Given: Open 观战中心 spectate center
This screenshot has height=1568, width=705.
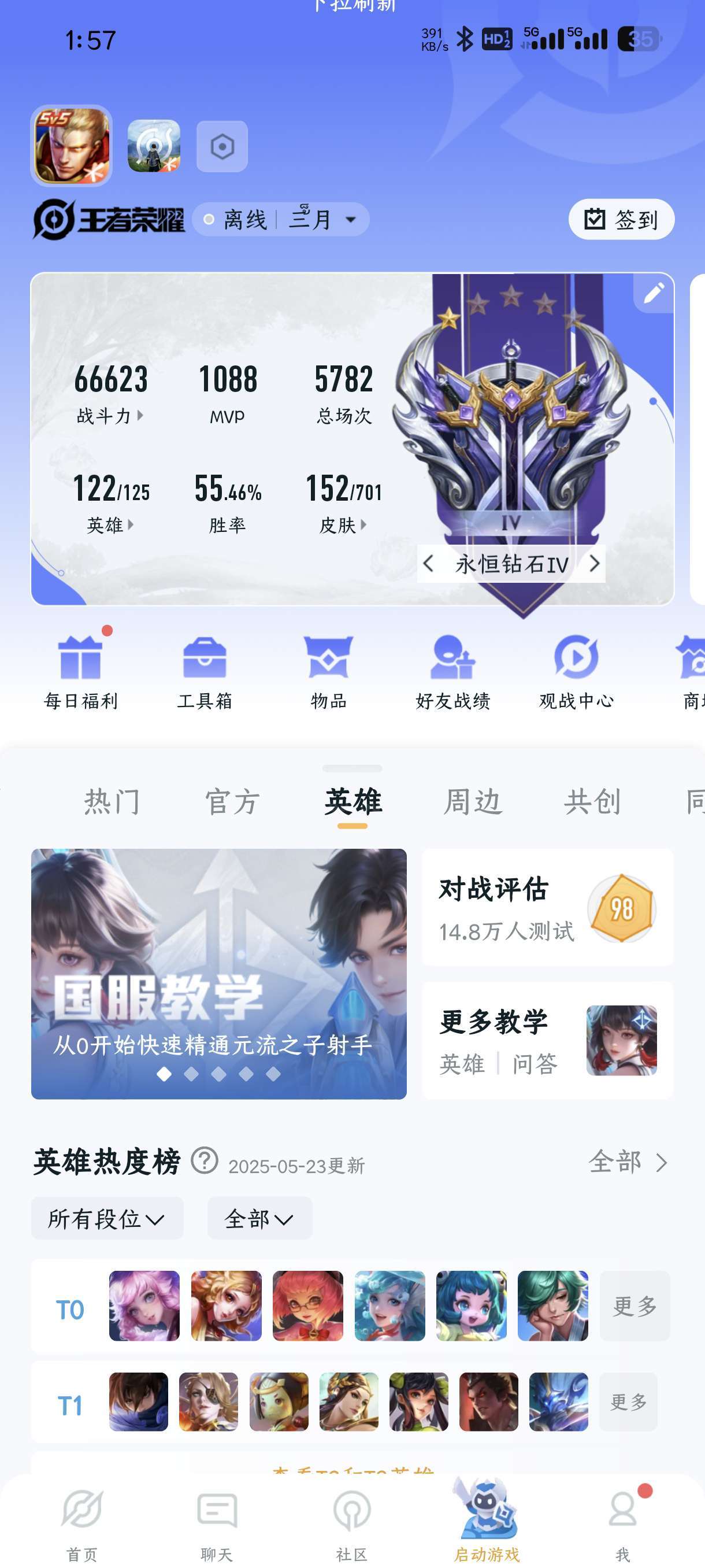Looking at the screenshot, I should 576,672.
